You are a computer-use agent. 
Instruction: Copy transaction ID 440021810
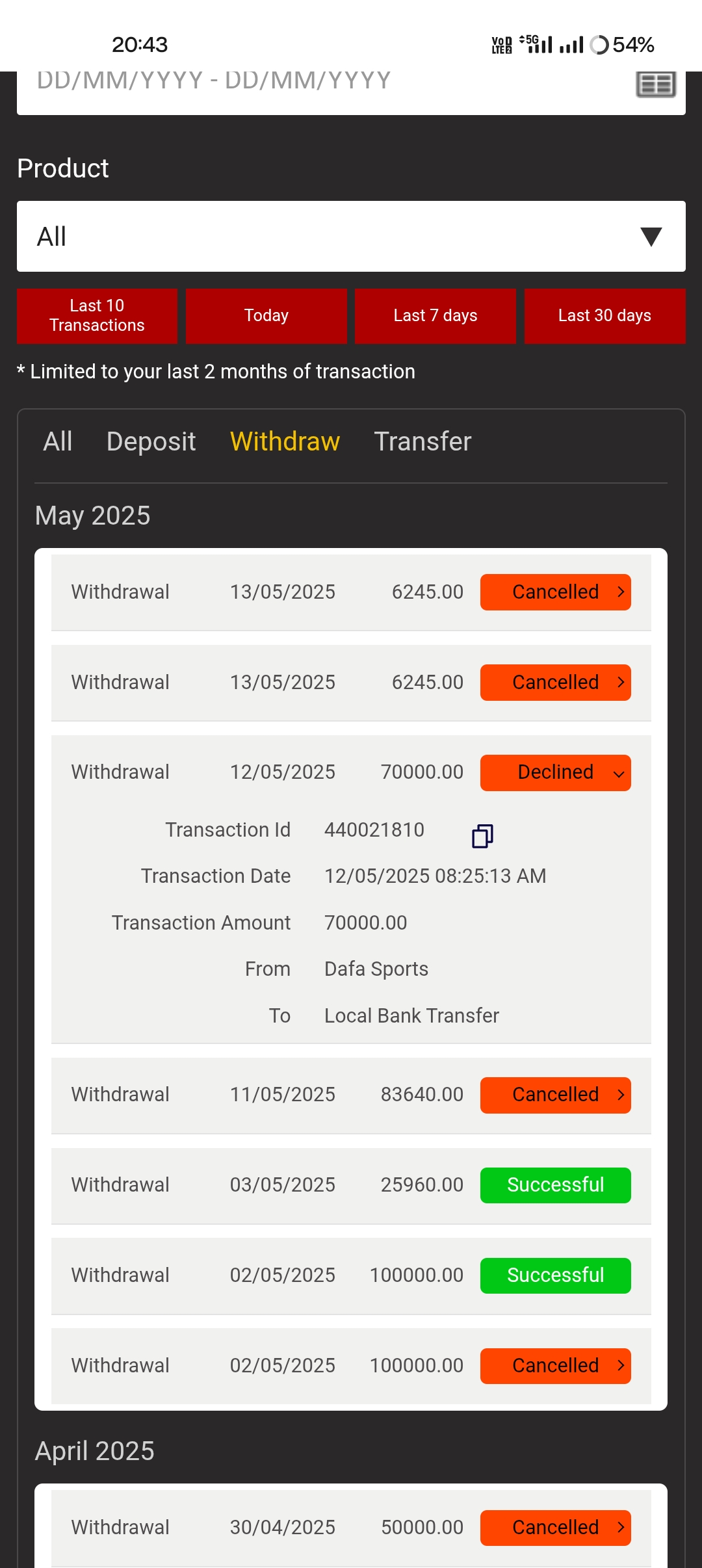point(482,836)
